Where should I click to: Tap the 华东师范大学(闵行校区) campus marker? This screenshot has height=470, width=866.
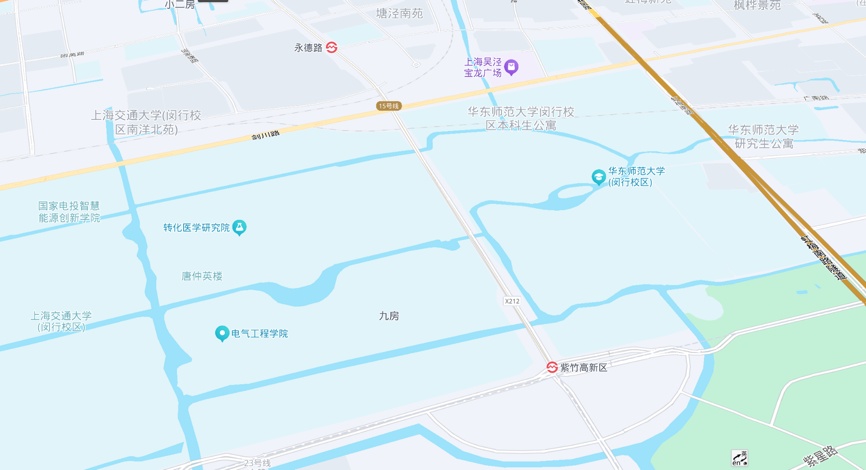click(598, 177)
